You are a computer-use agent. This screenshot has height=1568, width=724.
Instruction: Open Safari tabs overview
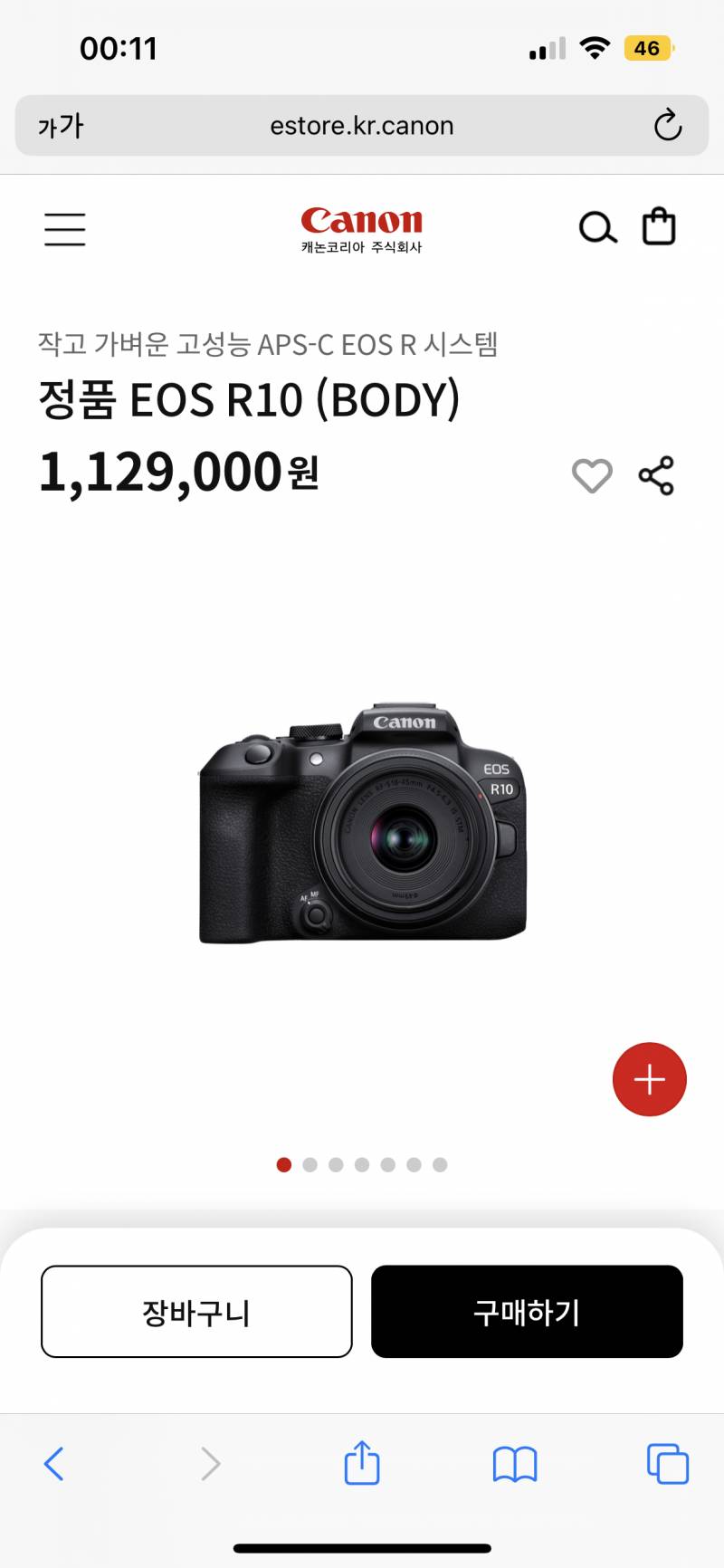(668, 1463)
